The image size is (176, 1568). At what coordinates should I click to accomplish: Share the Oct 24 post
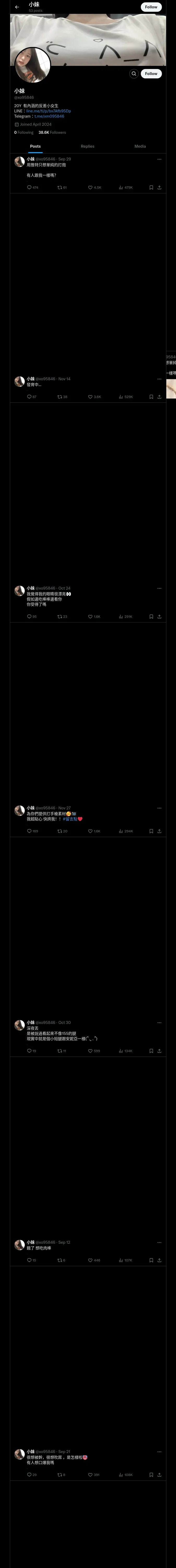point(159,616)
